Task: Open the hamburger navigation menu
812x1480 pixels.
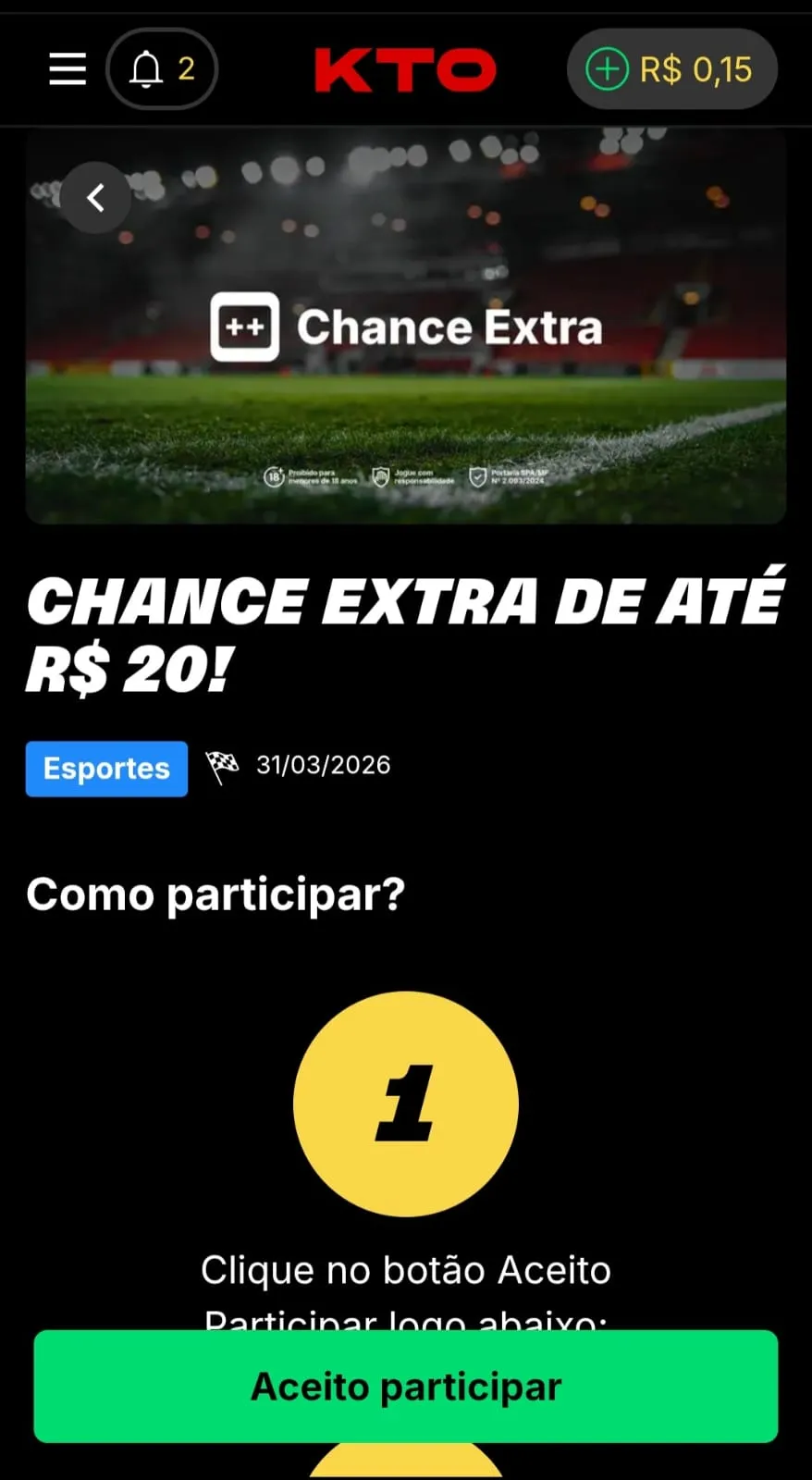Action: [67, 68]
